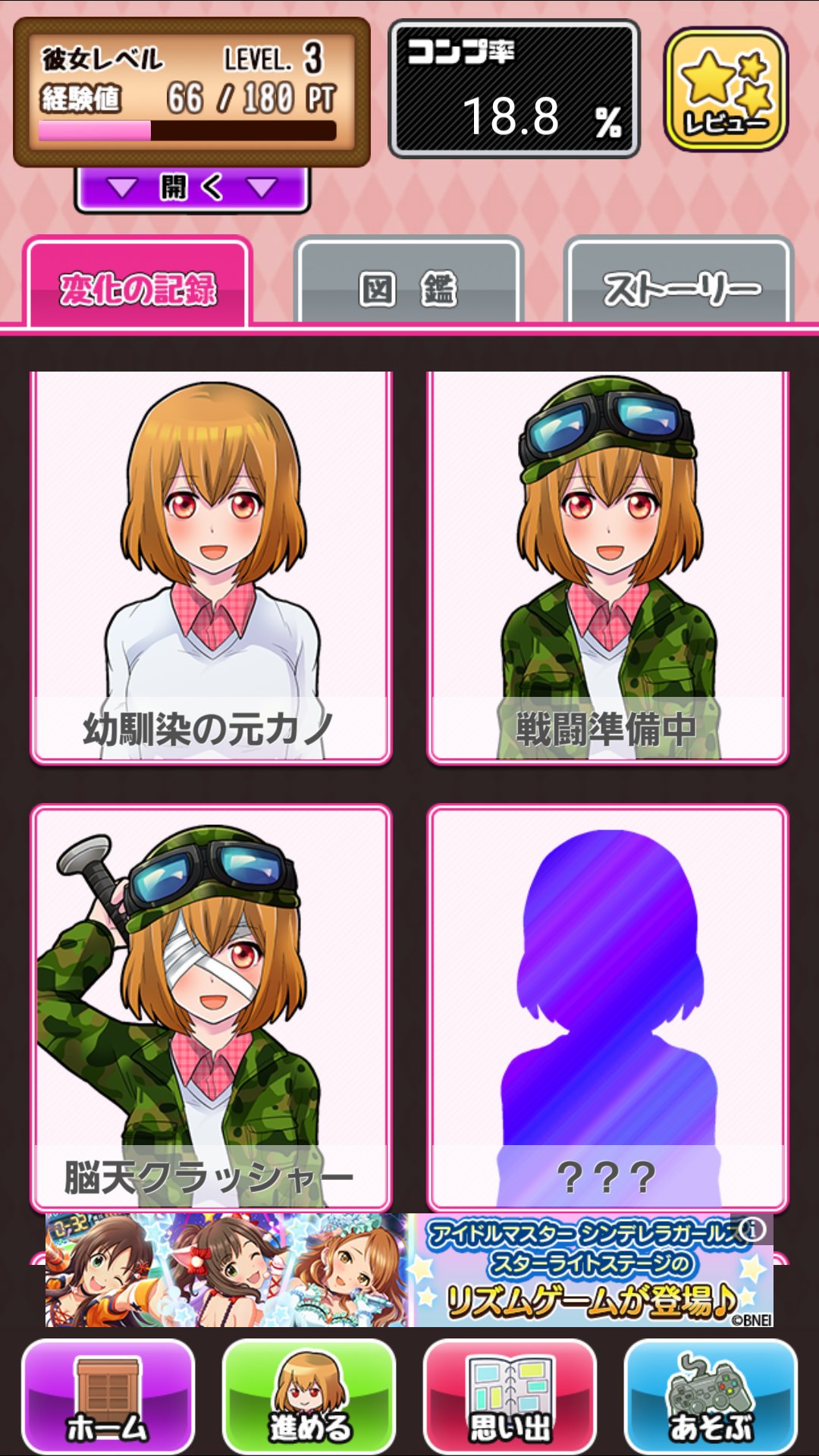Tap the 進める button
Image resolution: width=819 pixels, height=1456 pixels.
click(309, 1396)
